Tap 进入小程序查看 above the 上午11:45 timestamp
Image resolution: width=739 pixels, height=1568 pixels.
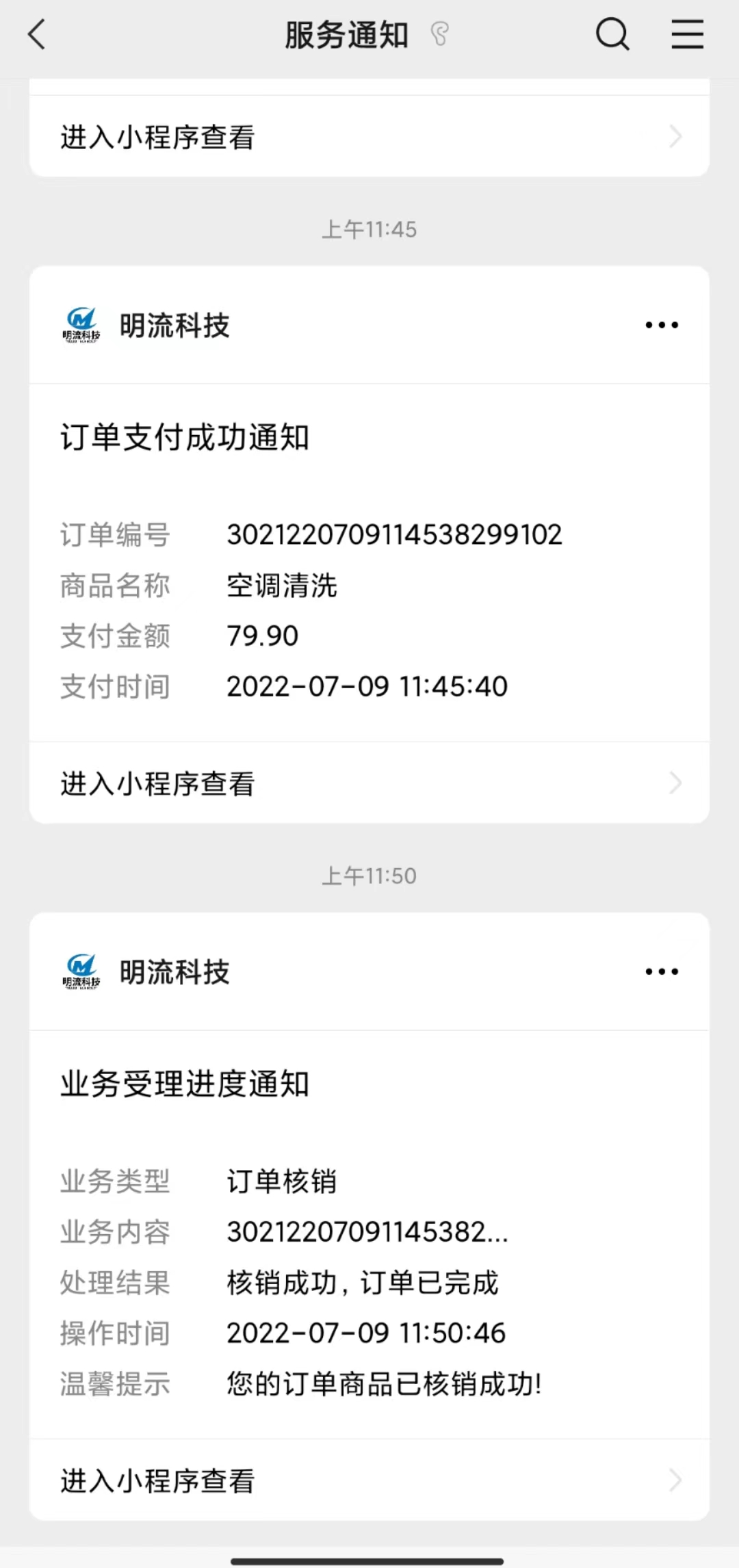tap(369, 137)
